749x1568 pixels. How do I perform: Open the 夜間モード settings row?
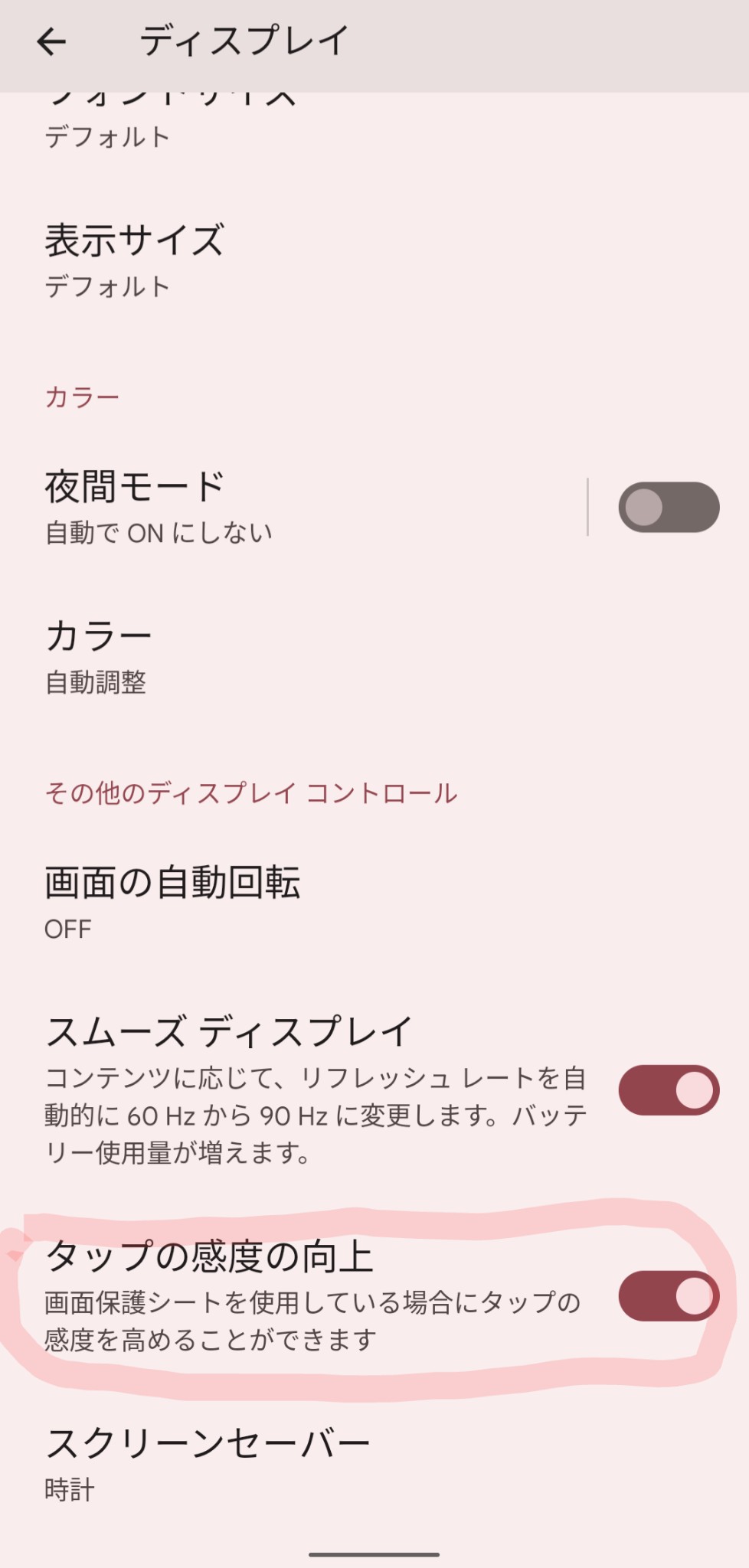294,507
